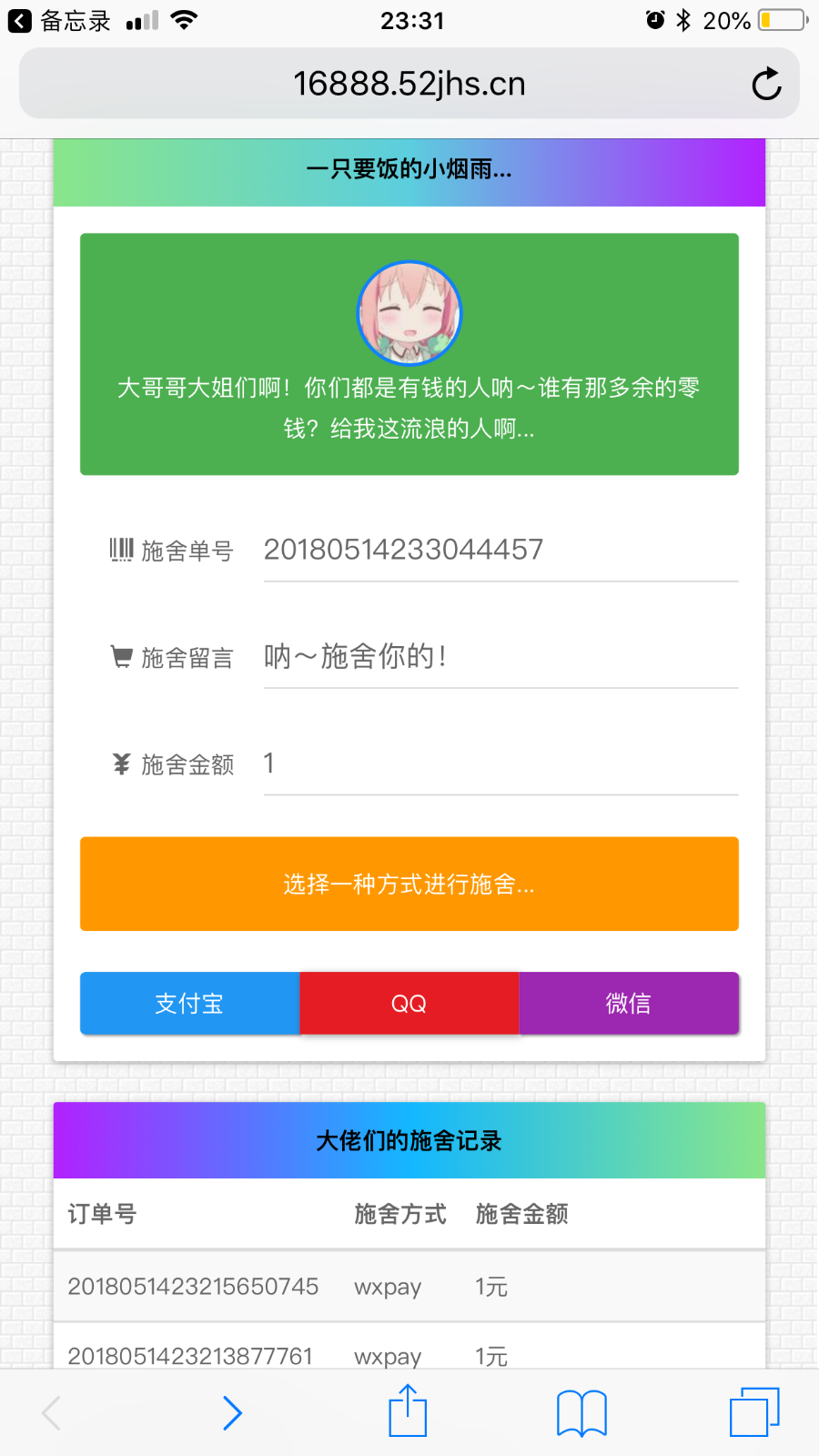Image resolution: width=819 pixels, height=1456 pixels.
Task: Open the tab switcher icon
Action: (x=754, y=1412)
